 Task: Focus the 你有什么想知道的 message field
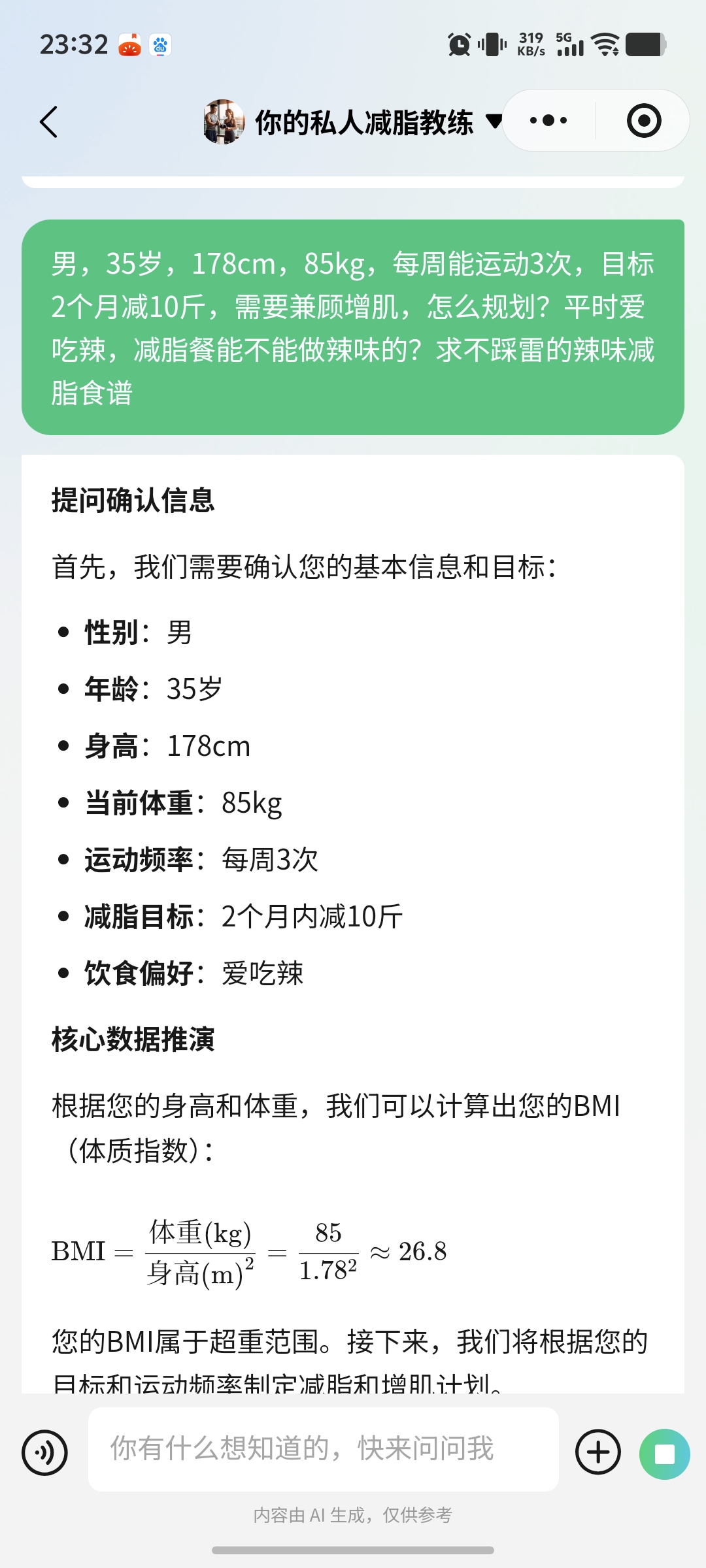point(323,1449)
